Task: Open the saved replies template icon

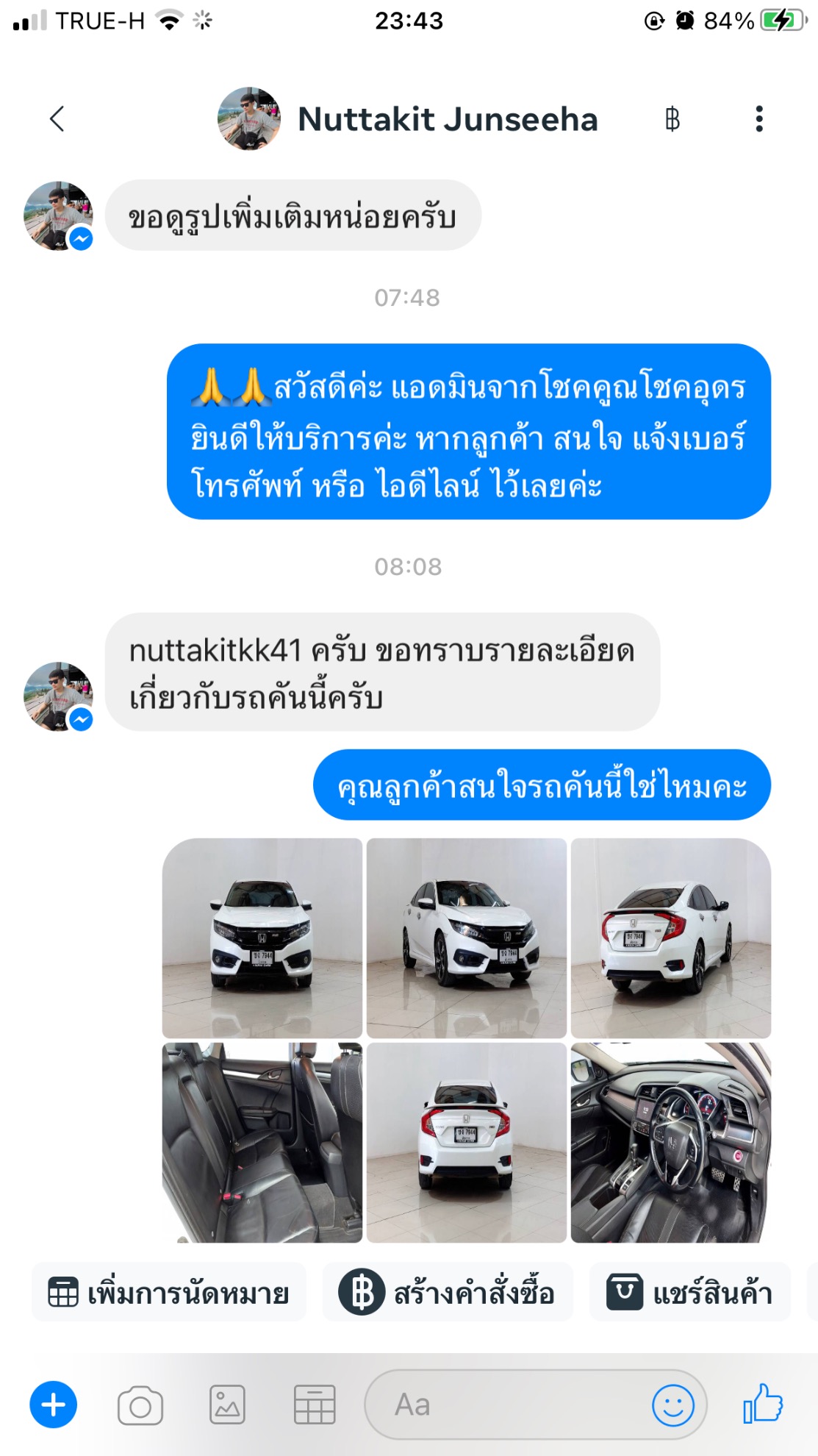Action: point(315,1405)
